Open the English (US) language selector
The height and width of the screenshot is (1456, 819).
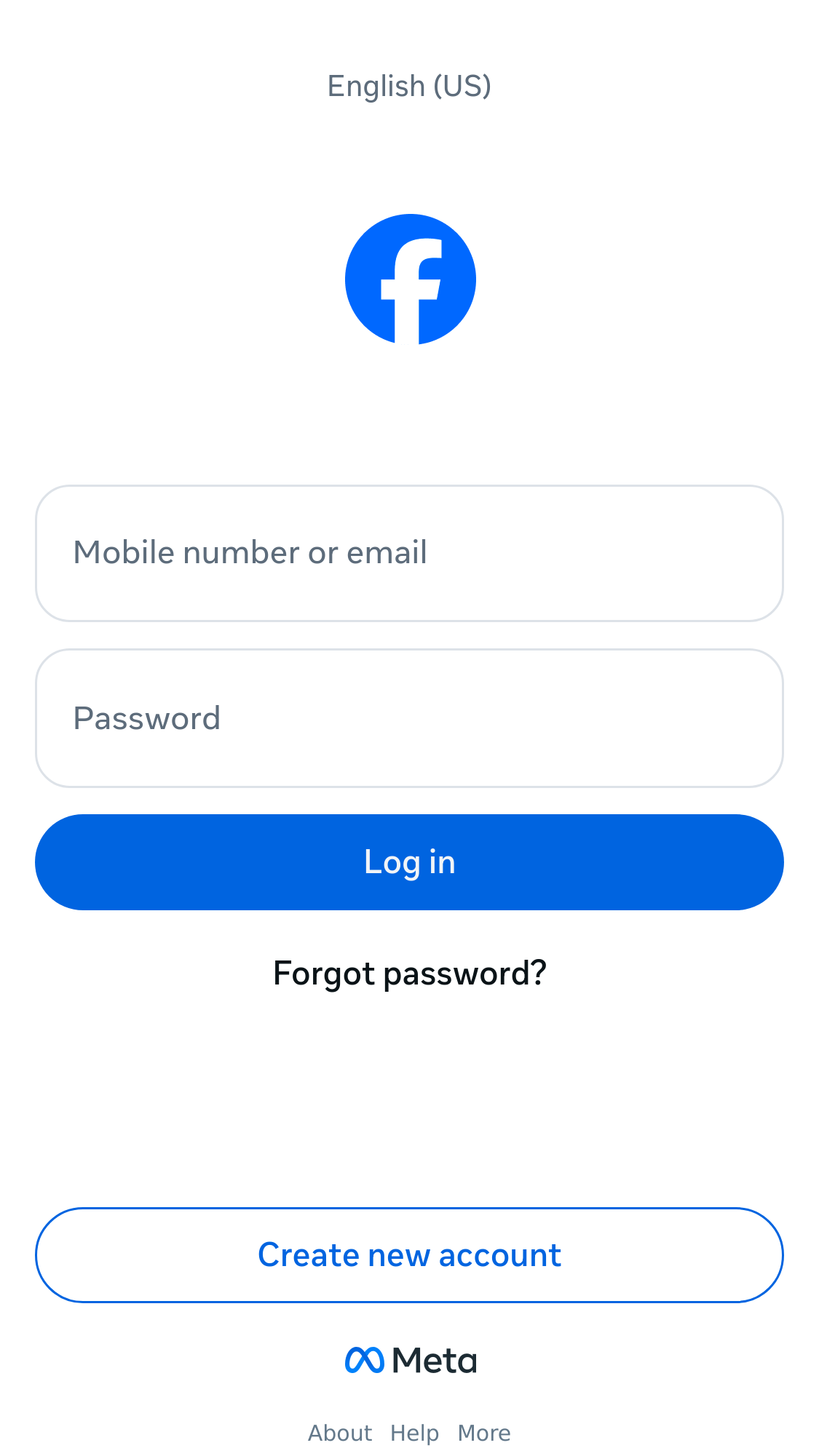[409, 86]
